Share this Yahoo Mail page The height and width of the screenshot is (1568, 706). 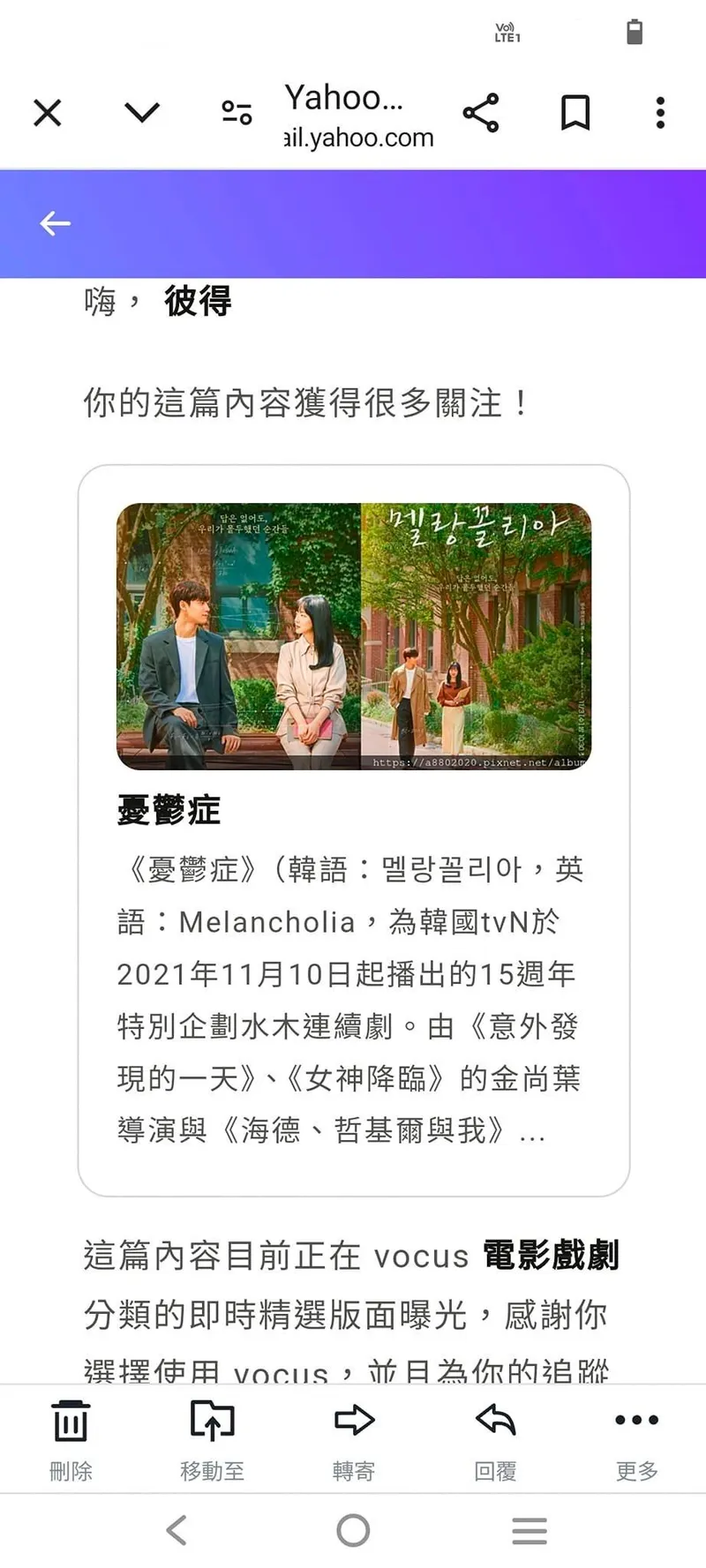click(481, 113)
